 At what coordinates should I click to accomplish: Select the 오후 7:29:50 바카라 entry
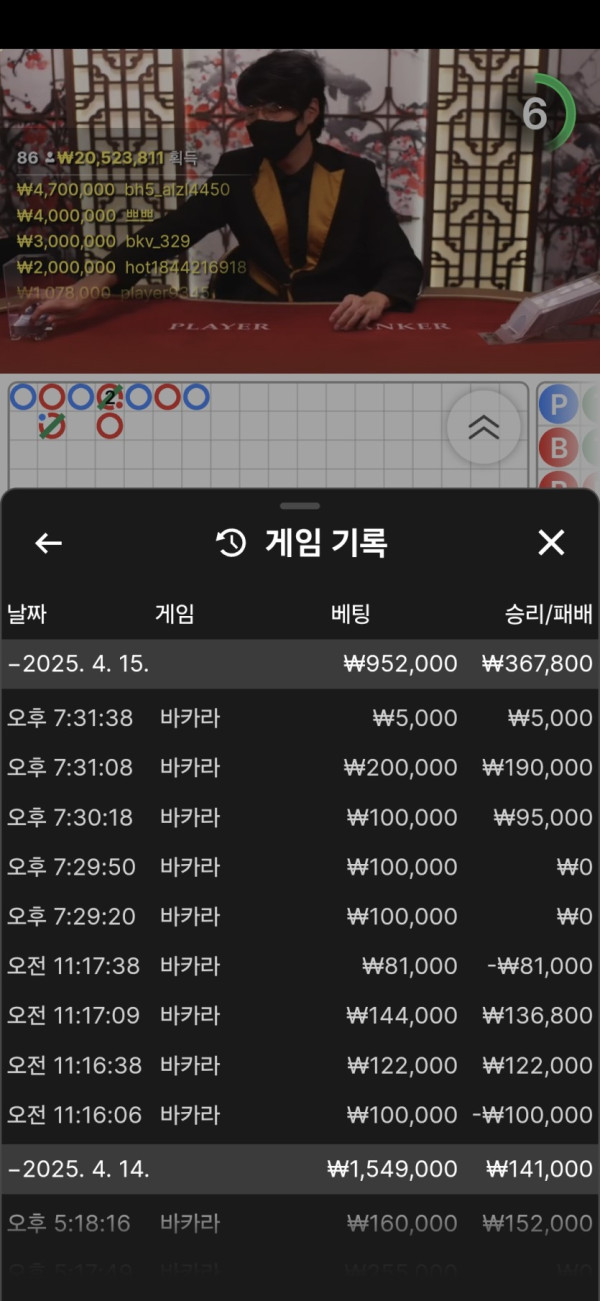click(x=300, y=867)
